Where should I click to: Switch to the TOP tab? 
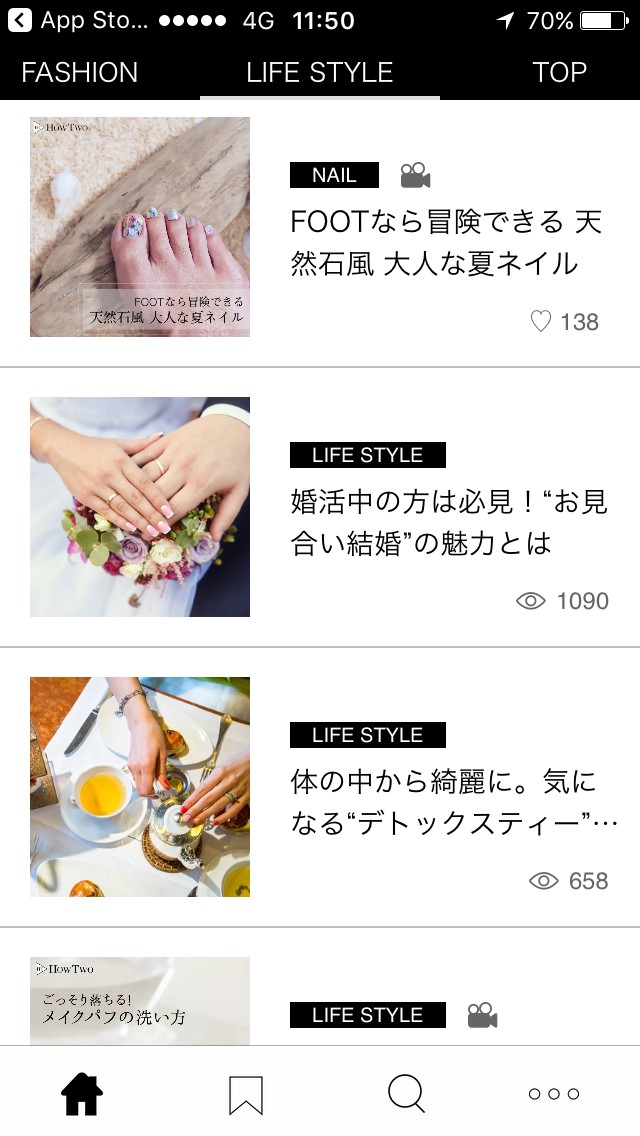click(x=559, y=73)
